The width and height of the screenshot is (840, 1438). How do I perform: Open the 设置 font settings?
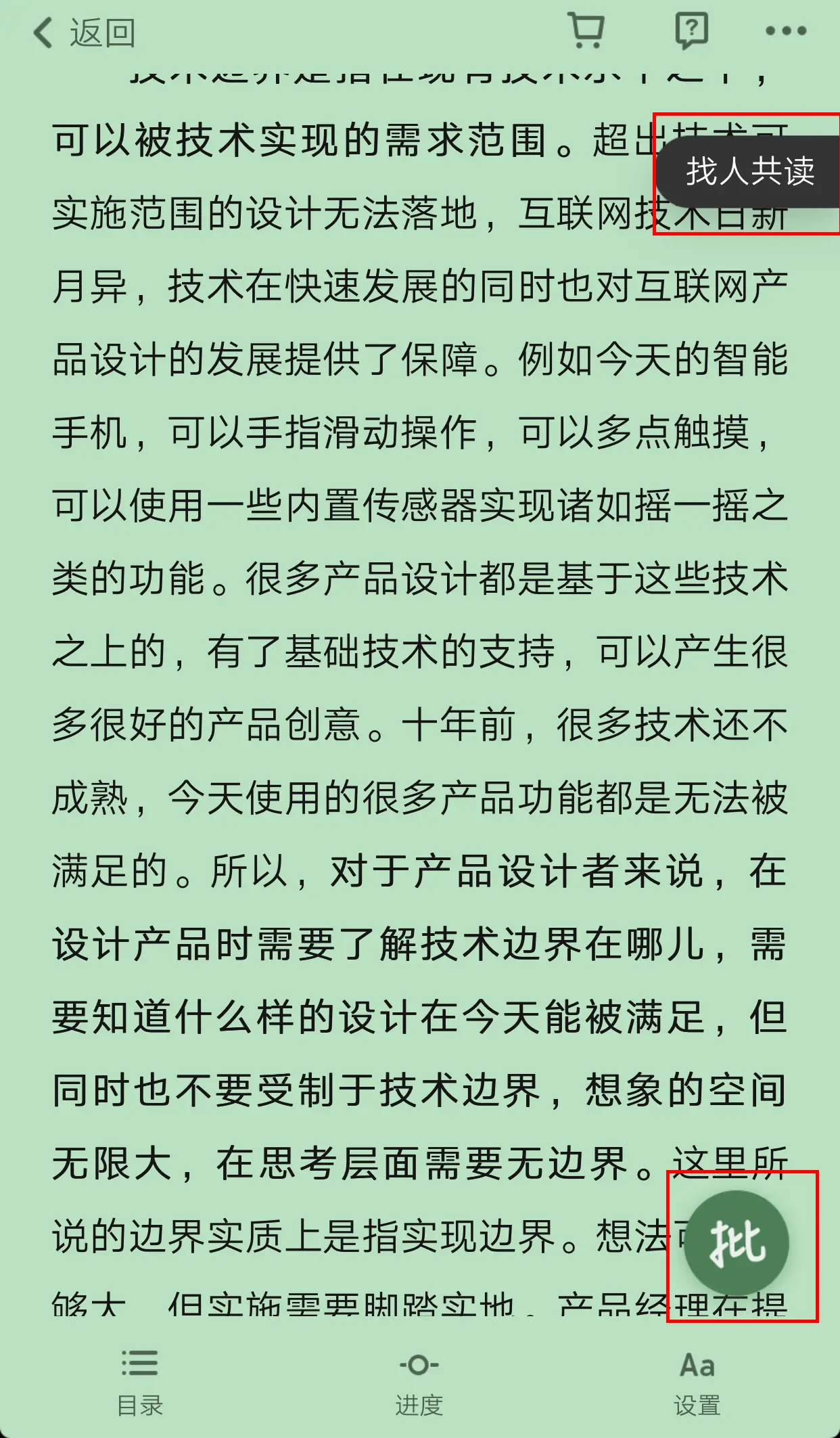pyautogui.click(x=697, y=1383)
